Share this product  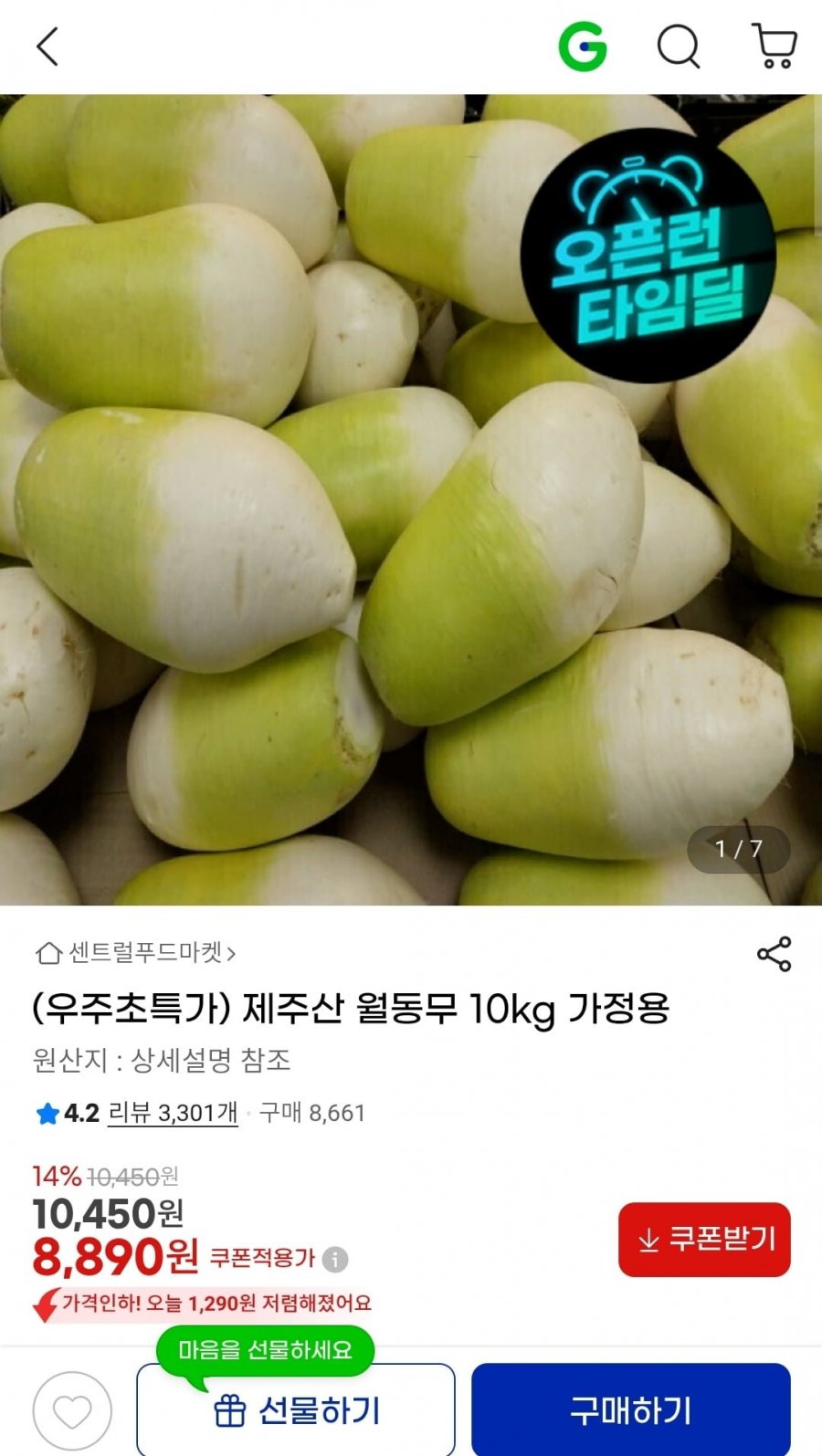pos(774,954)
